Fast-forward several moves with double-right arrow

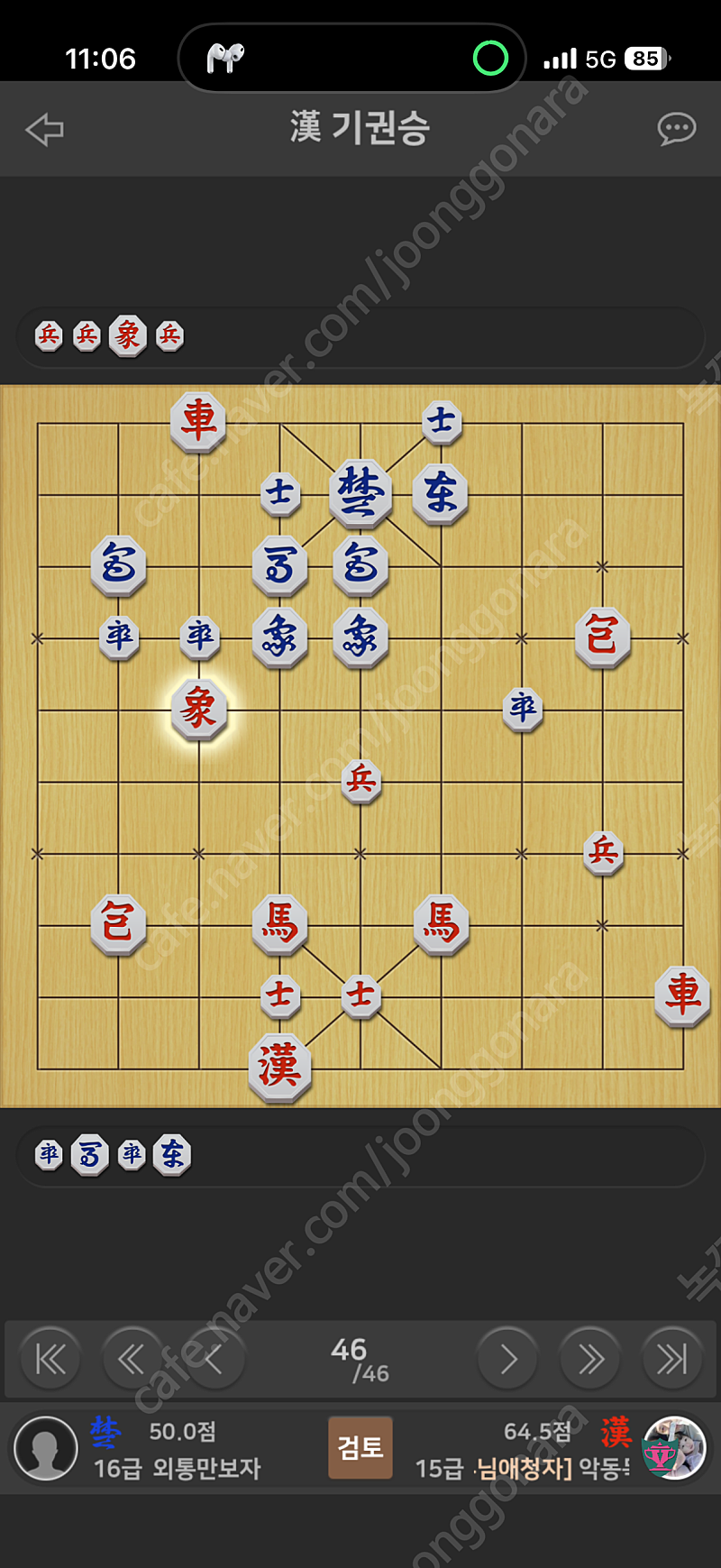(x=590, y=1359)
